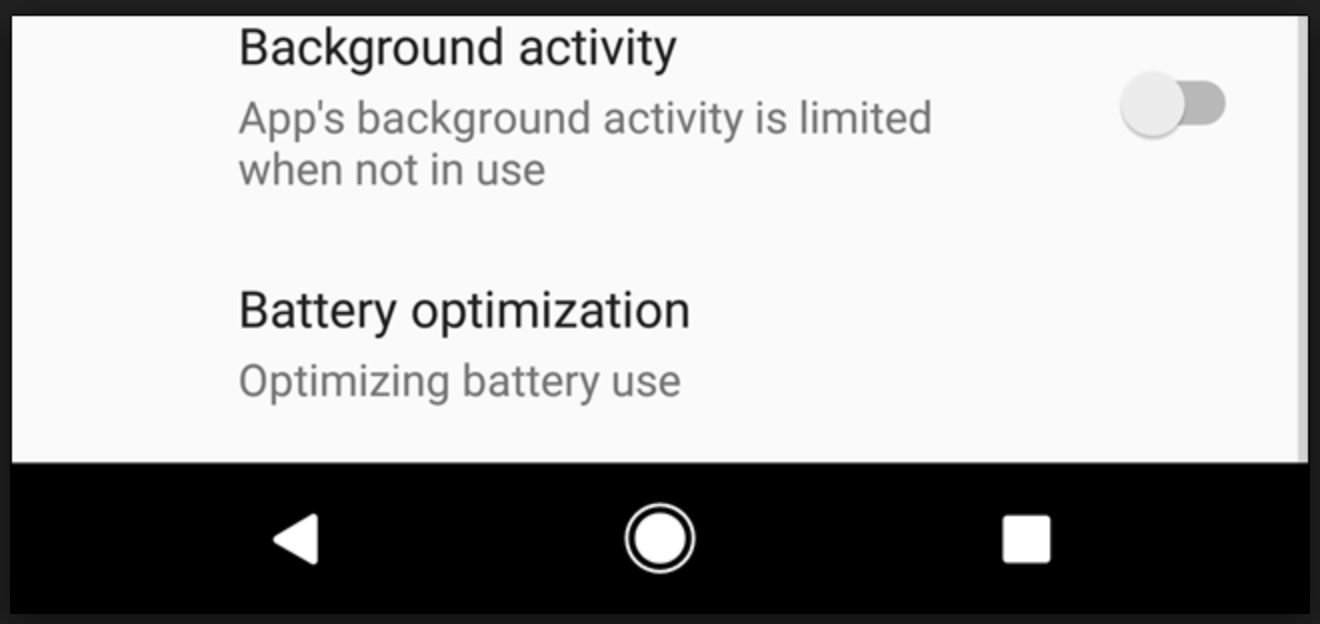Open Battery optimization settings
The image size is (1320, 624).
(x=463, y=344)
